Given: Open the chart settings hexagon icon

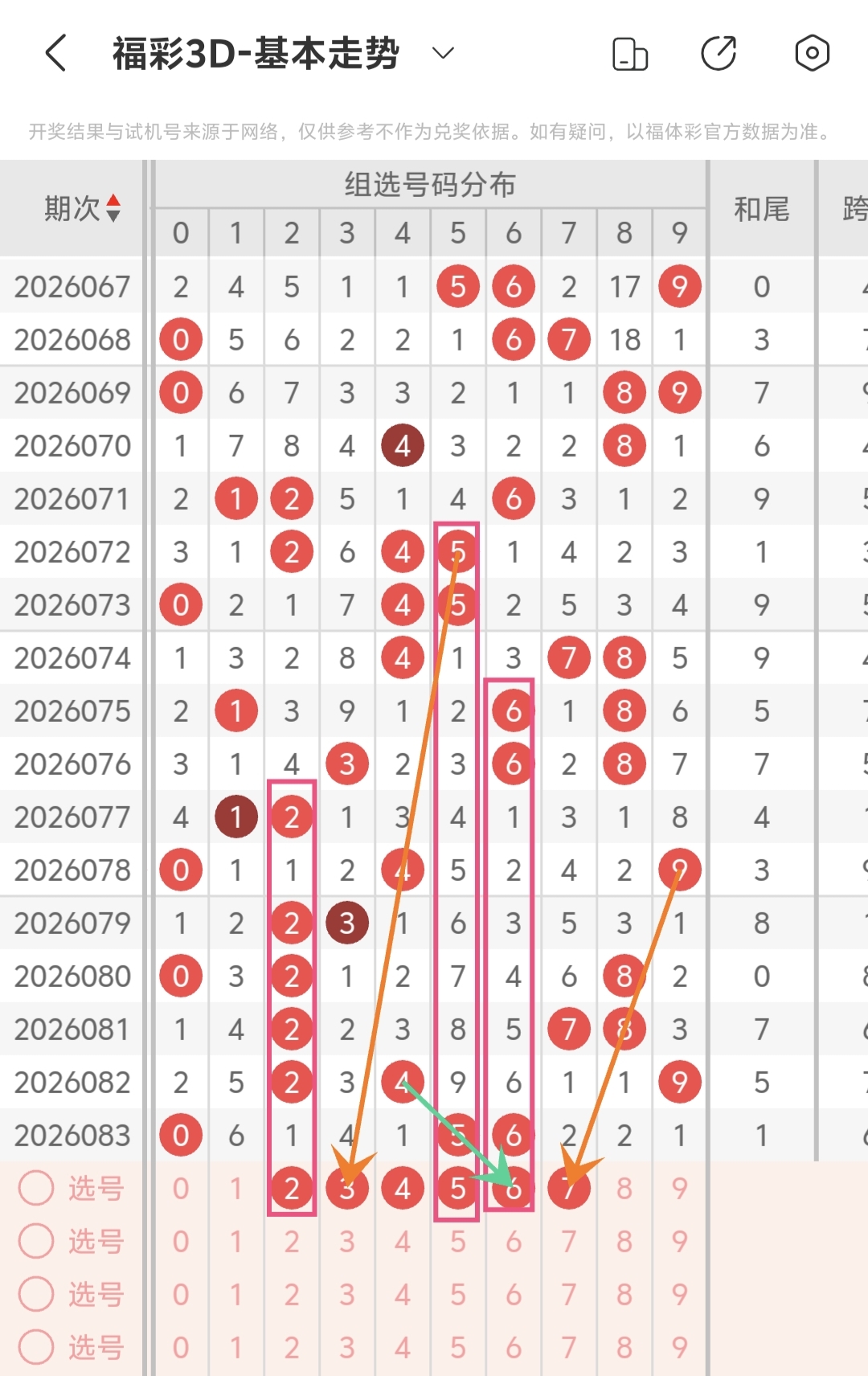Looking at the screenshot, I should 812,54.
